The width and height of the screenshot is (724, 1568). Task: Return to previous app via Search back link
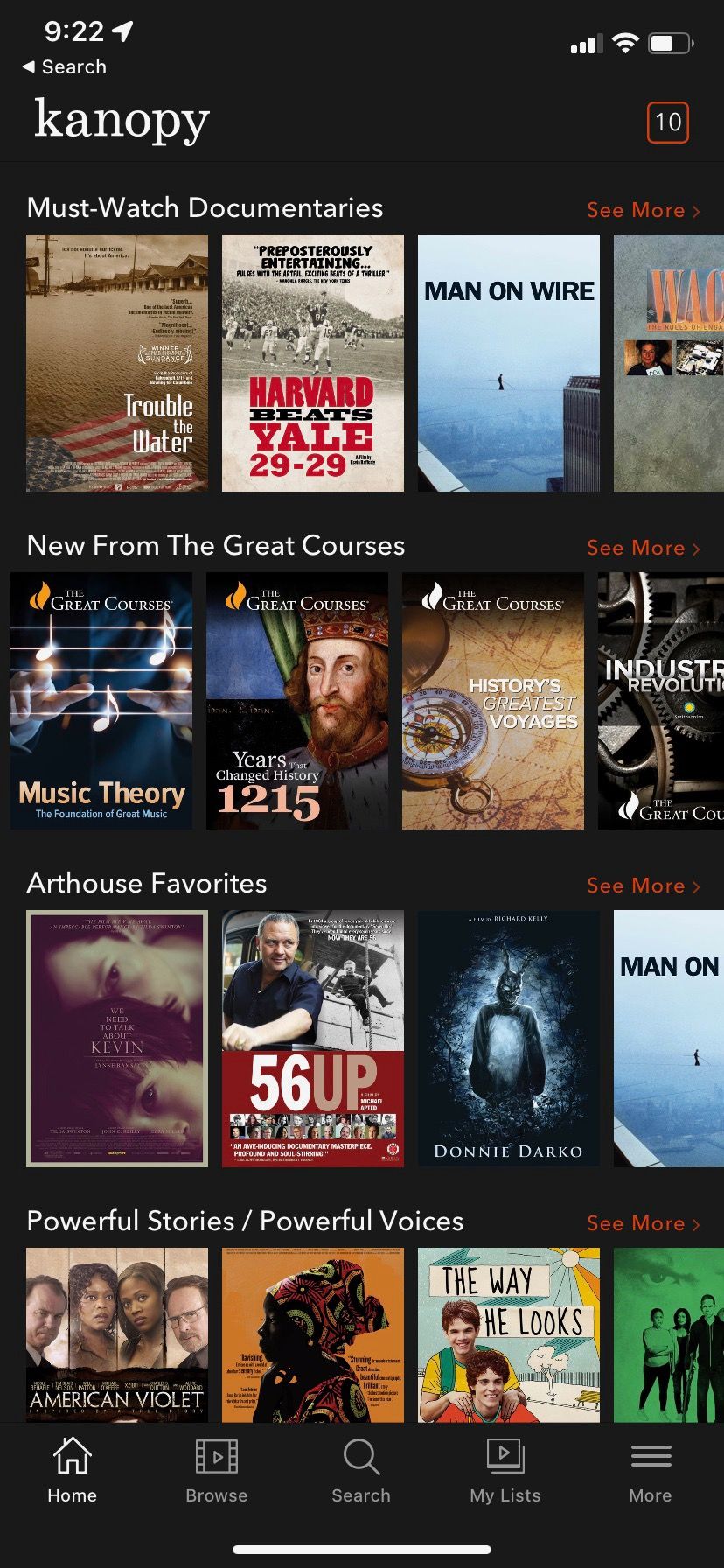(x=64, y=66)
